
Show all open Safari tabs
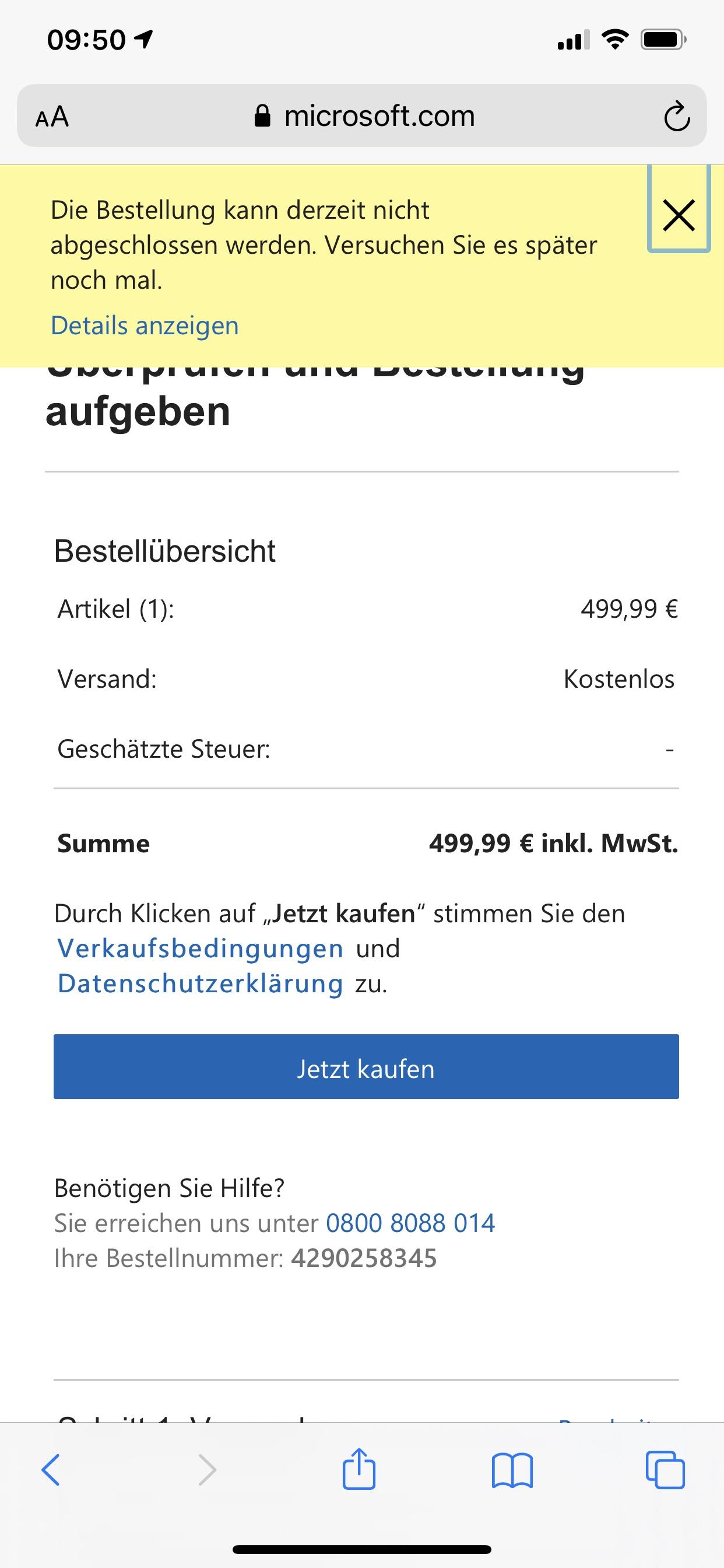pyautogui.click(x=665, y=1469)
